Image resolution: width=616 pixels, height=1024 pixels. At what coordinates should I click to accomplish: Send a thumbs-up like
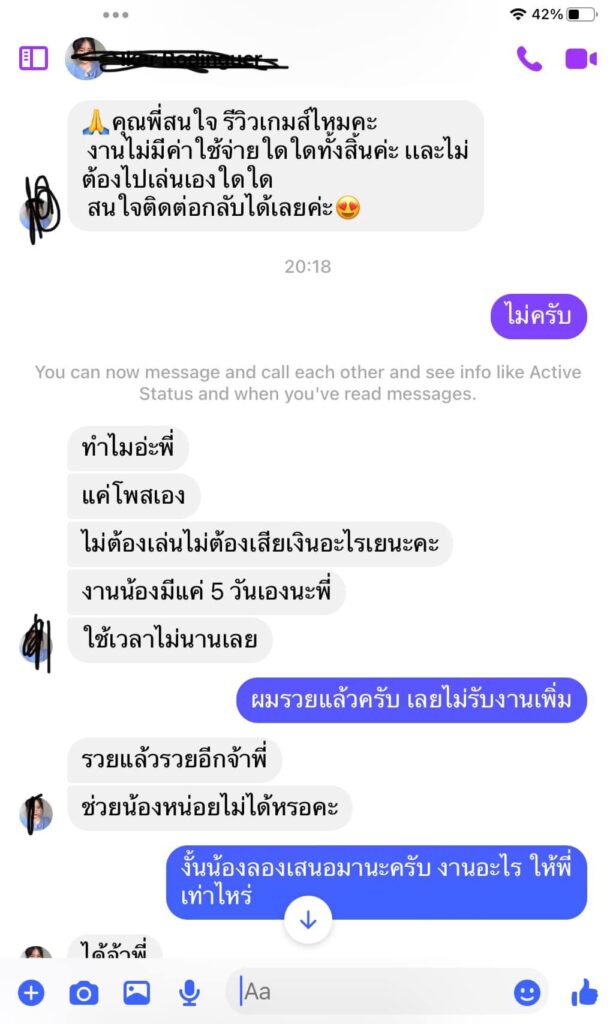pos(583,992)
